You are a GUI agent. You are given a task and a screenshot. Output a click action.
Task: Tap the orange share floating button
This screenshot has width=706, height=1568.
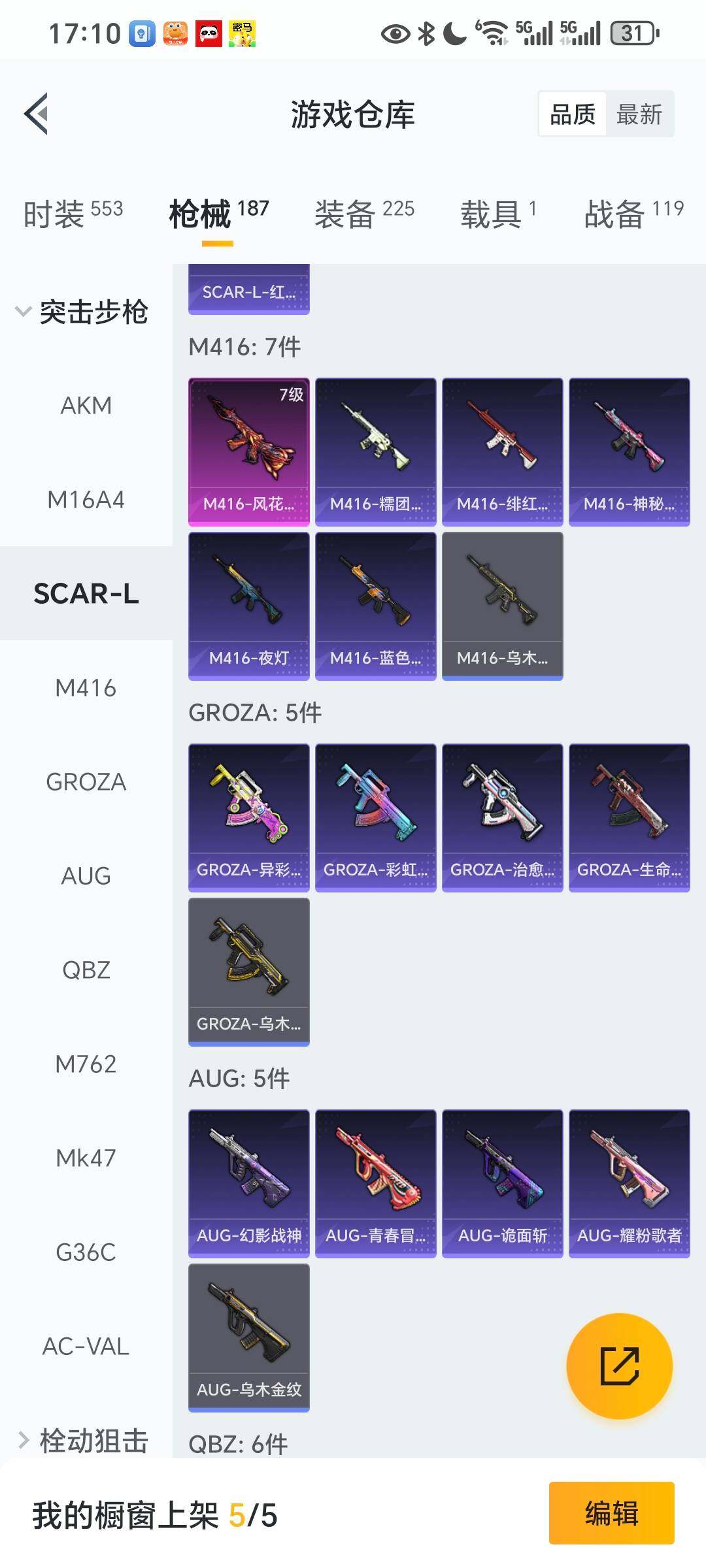point(619,1366)
